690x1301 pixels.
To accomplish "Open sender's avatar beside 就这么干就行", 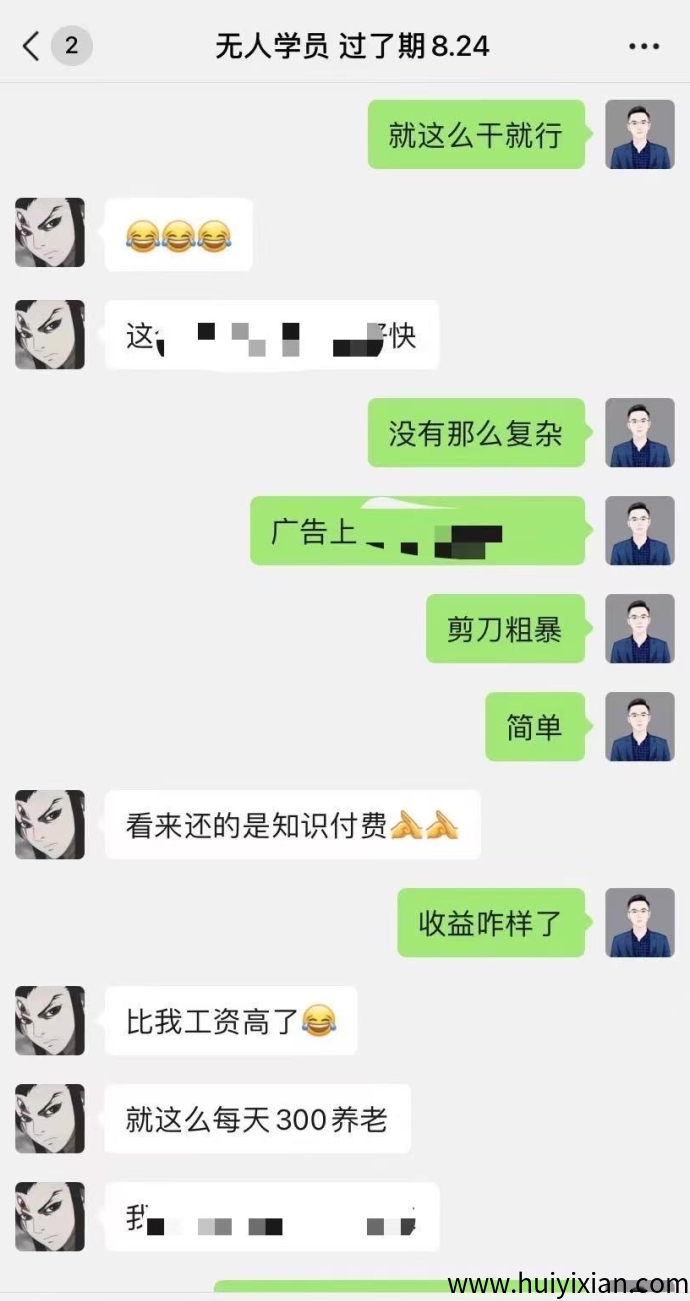I will coord(640,134).
